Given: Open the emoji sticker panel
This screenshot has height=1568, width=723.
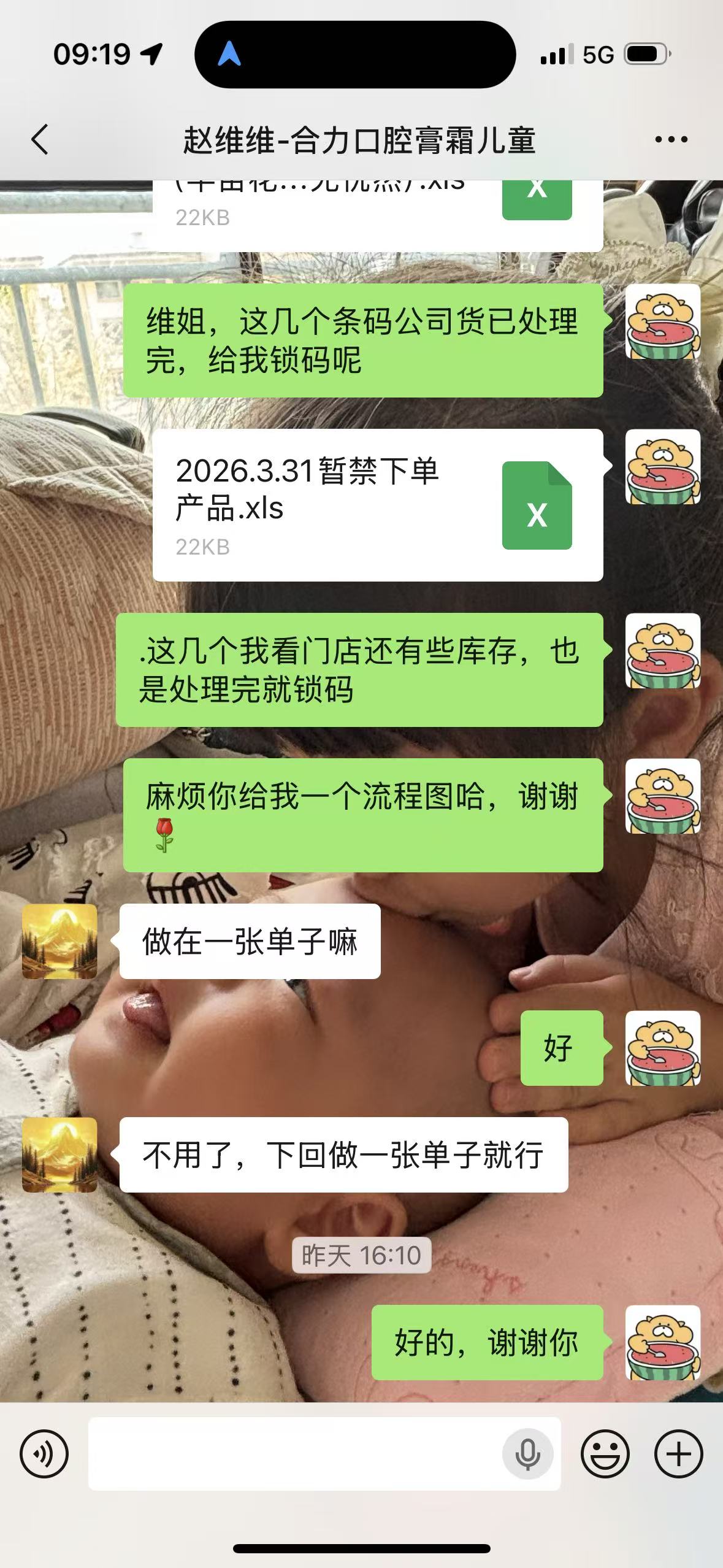Looking at the screenshot, I should (x=605, y=1453).
